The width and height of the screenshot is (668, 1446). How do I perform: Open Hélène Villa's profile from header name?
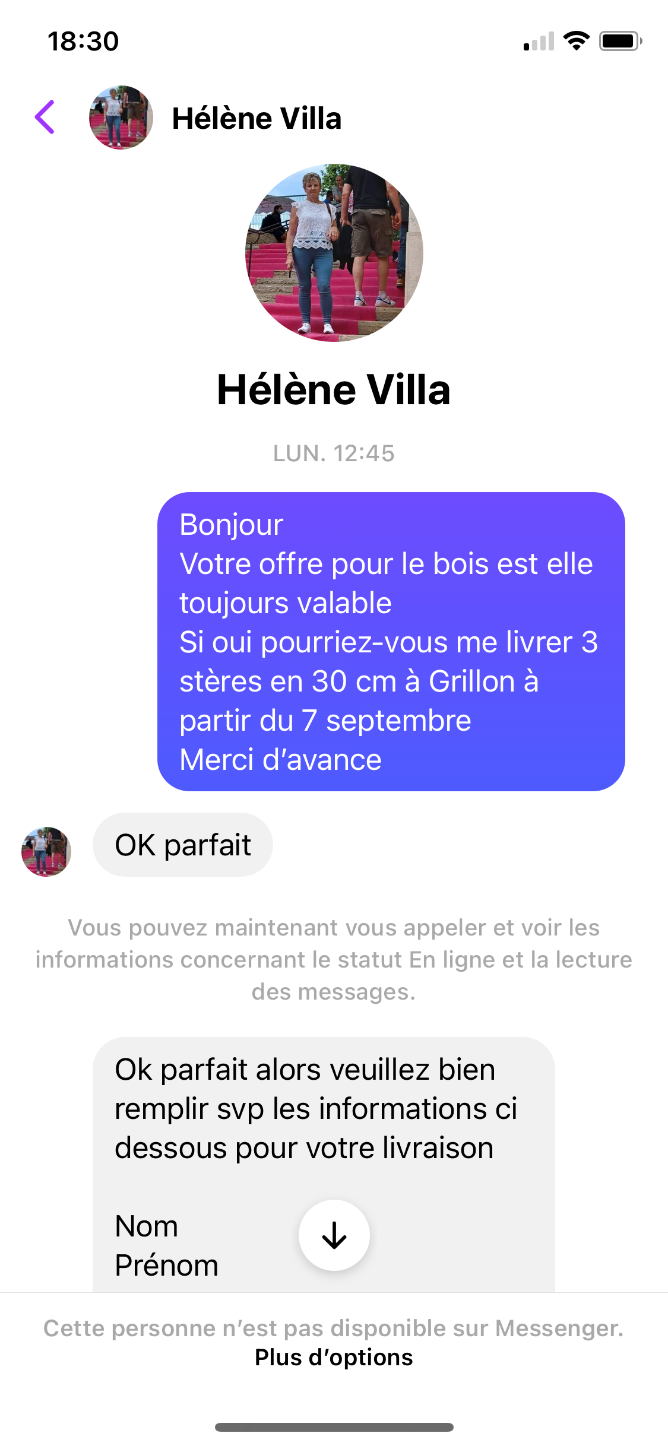coord(257,118)
